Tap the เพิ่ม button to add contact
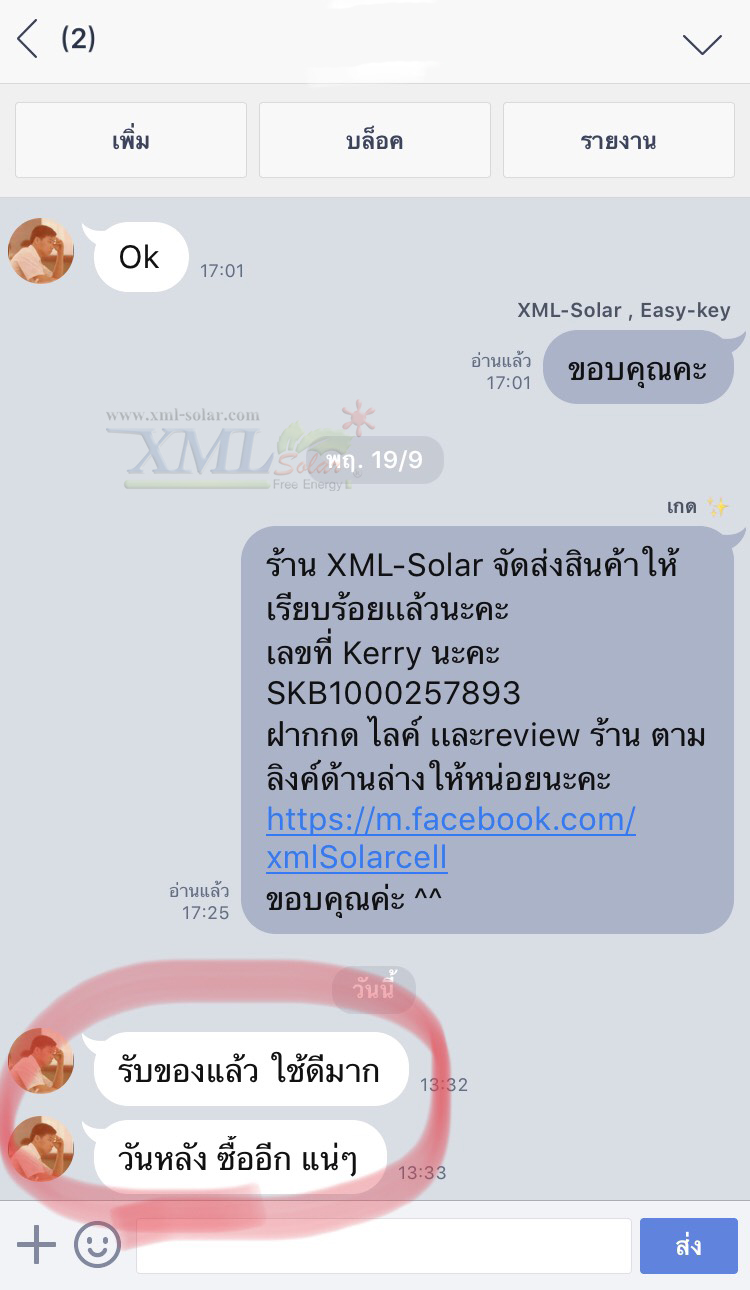Image resolution: width=750 pixels, height=1290 pixels. (x=131, y=140)
